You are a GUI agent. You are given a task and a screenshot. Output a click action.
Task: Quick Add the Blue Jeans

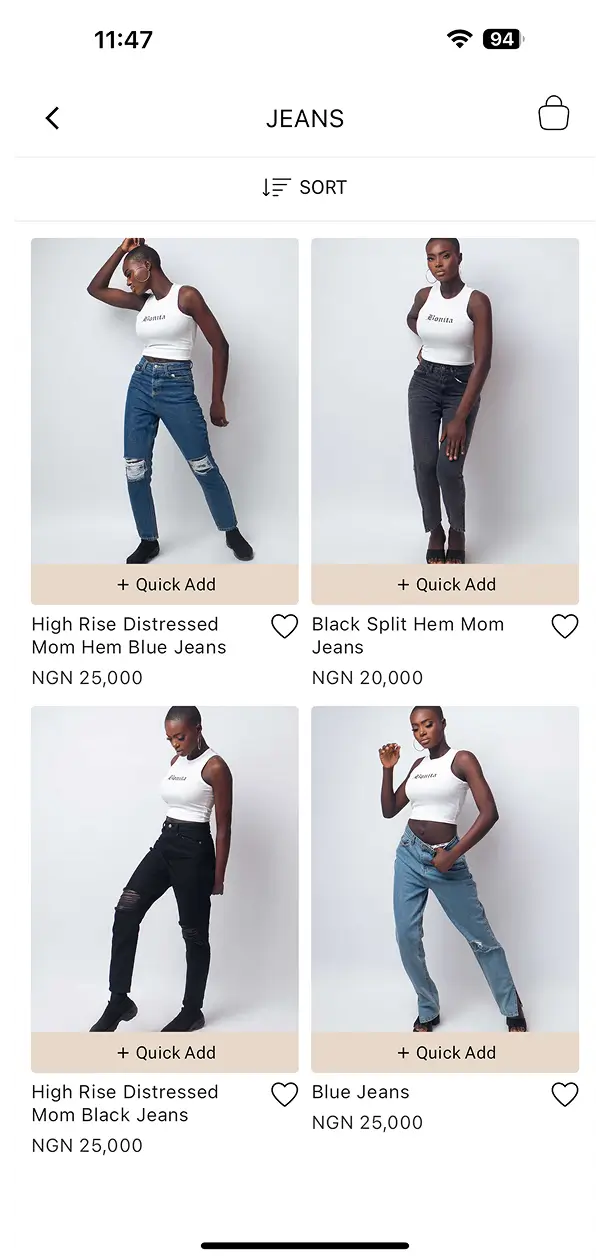(x=445, y=1052)
